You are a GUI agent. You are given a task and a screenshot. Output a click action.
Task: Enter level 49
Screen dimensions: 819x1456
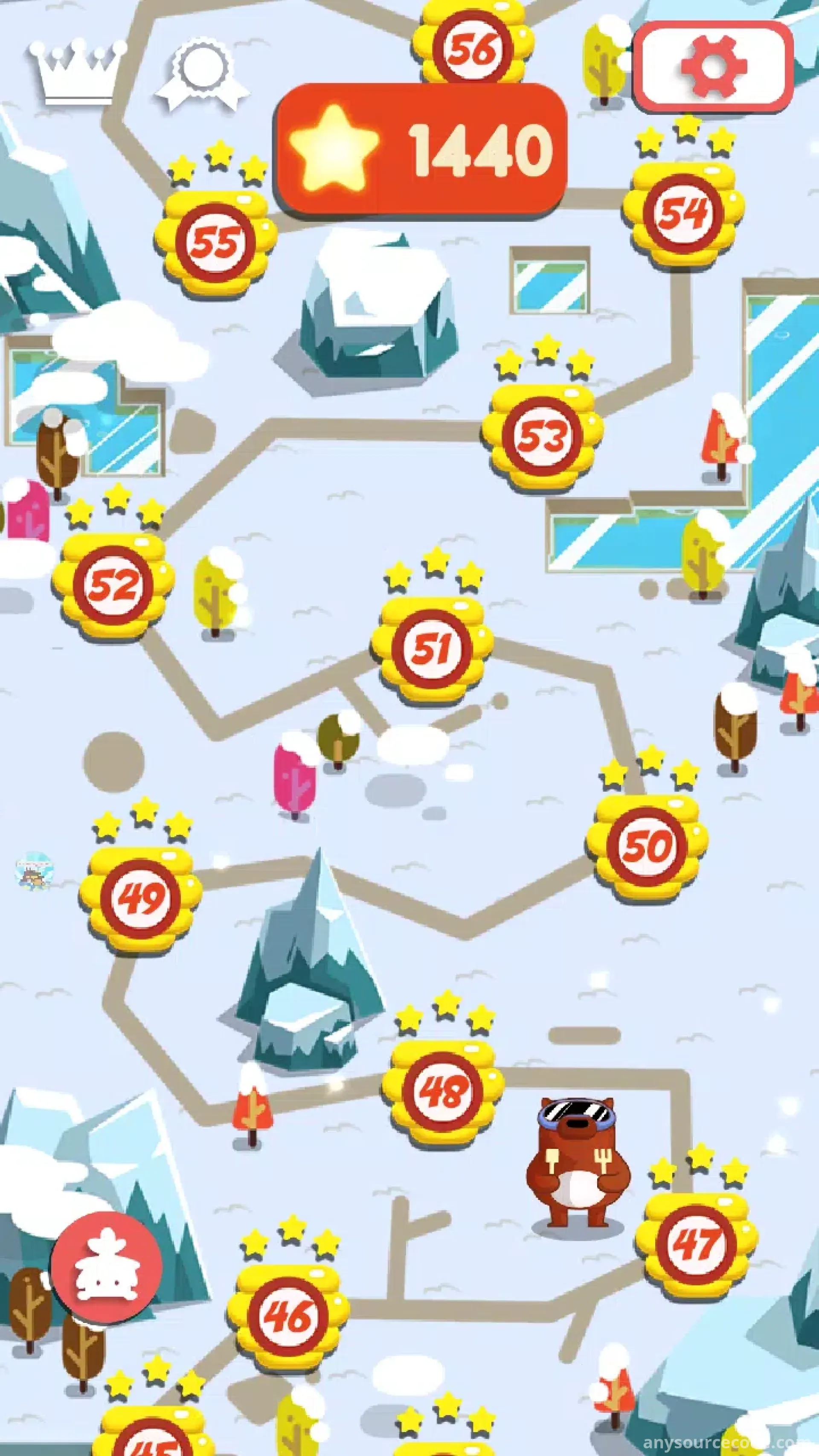coord(140,897)
